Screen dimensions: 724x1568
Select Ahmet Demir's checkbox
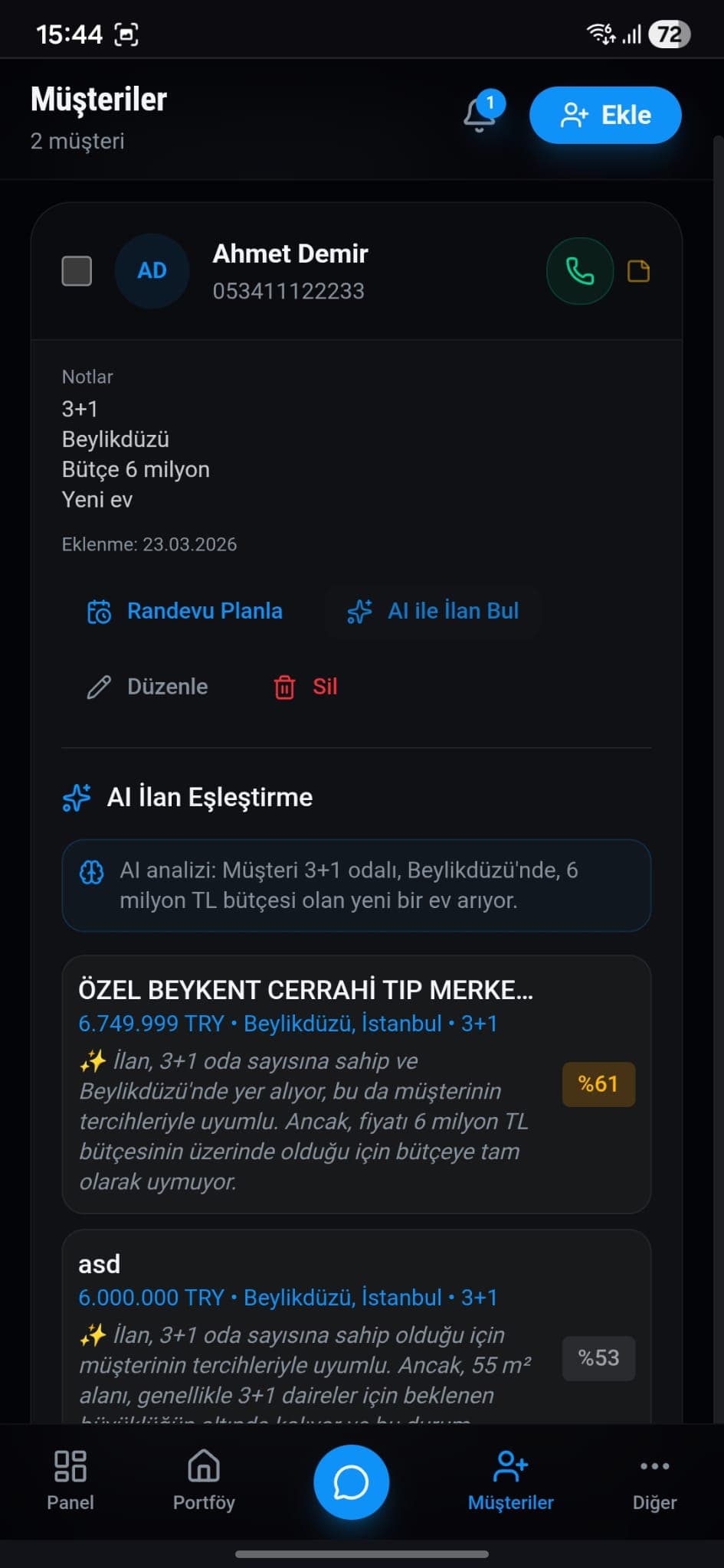pyautogui.click(x=76, y=270)
